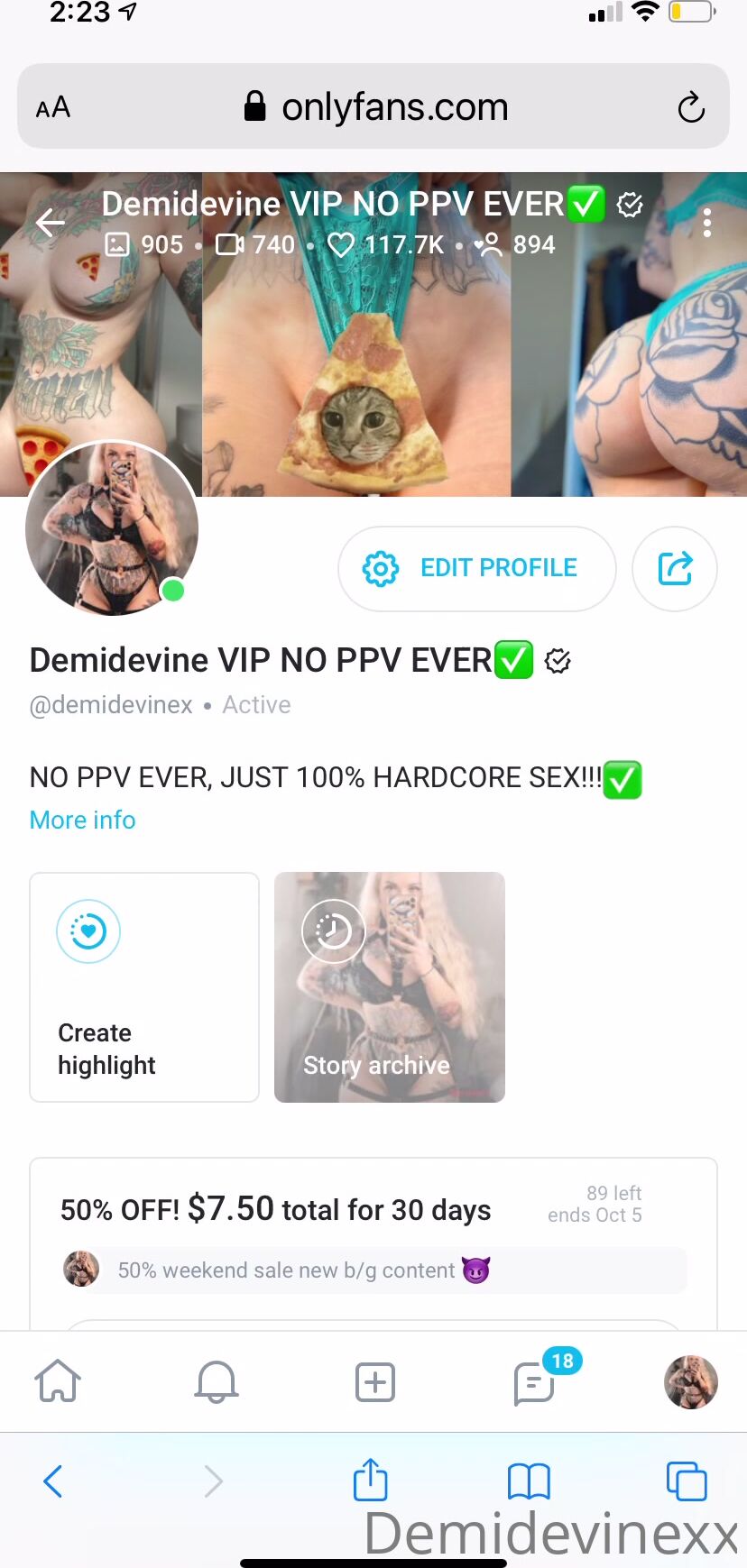Open the Safari bookmarks

coord(529,1481)
